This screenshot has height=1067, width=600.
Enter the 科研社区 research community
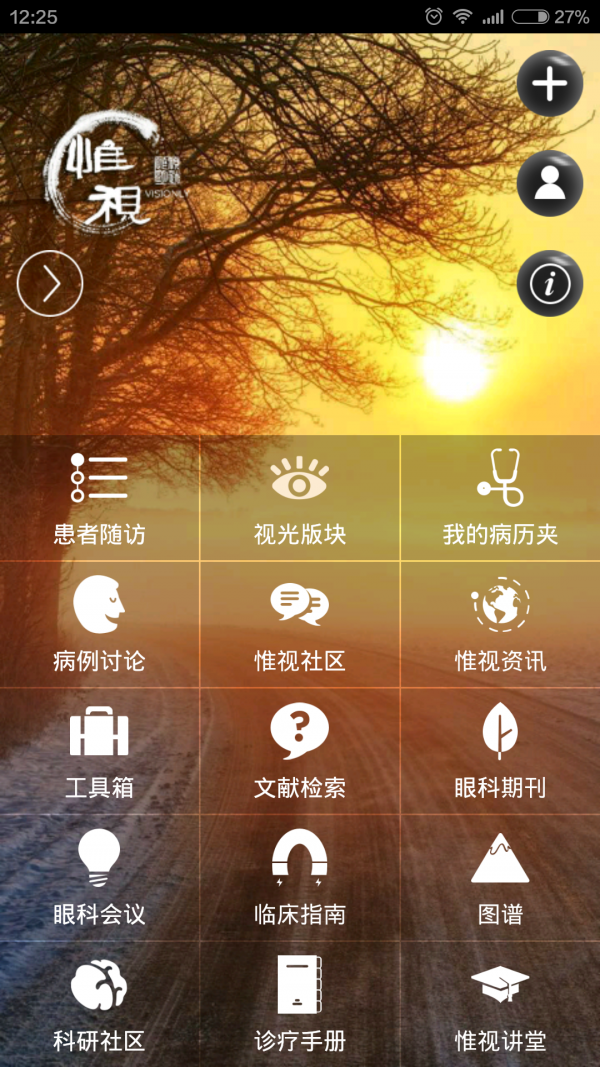[x=100, y=1004]
